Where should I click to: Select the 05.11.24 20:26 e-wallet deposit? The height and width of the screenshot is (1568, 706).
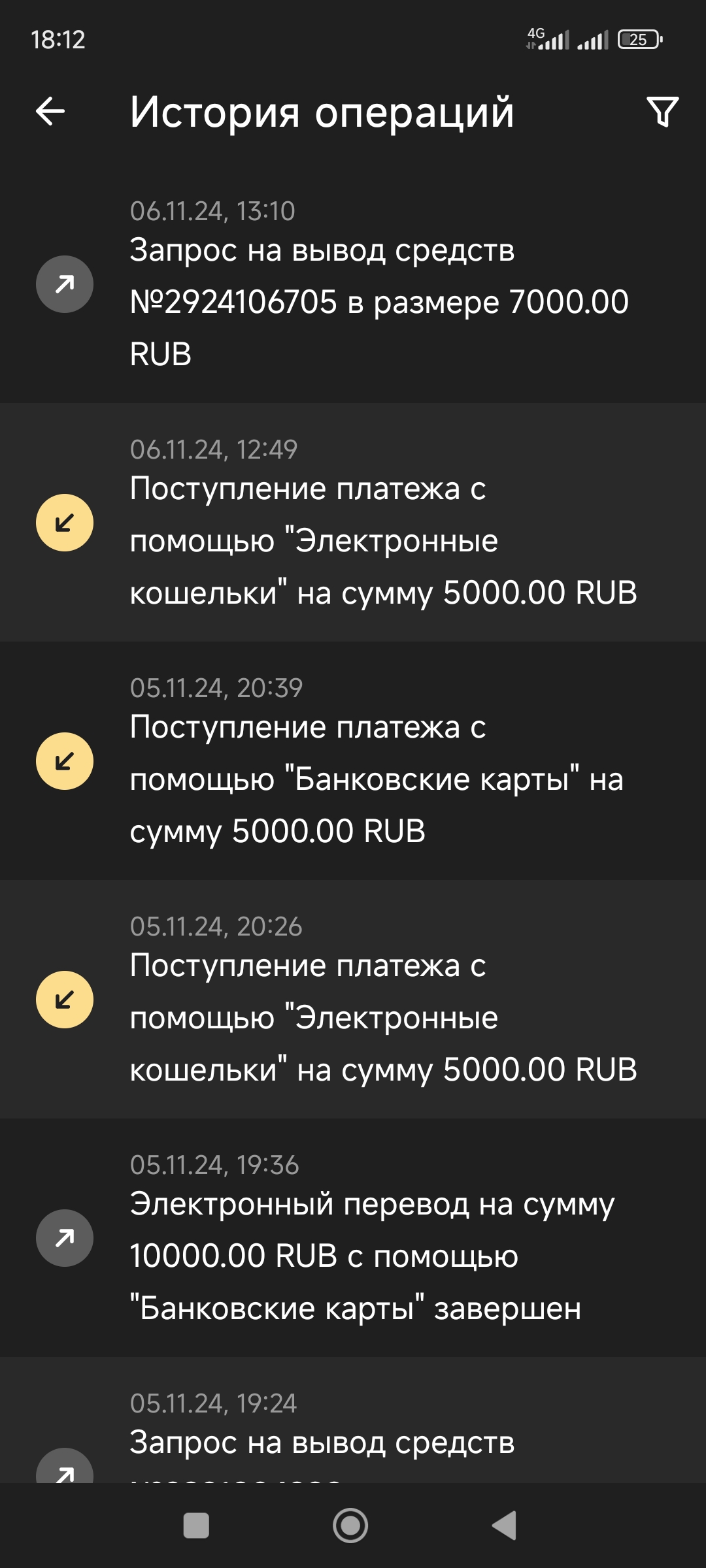[x=353, y=1000]
